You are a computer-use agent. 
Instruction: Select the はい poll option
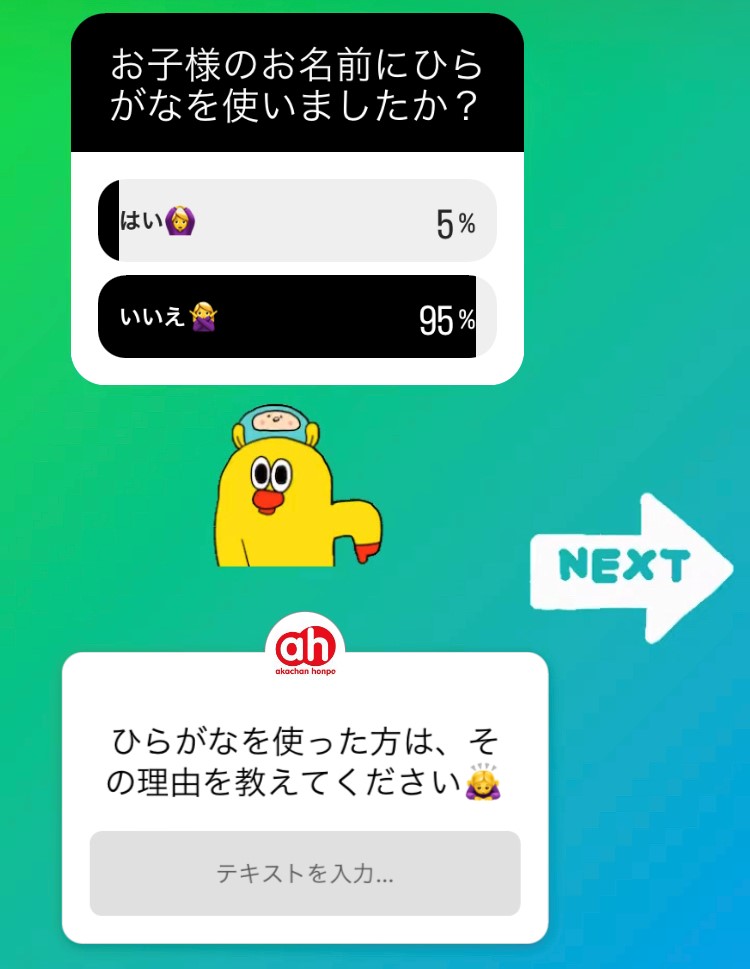[x=297, y=220]
